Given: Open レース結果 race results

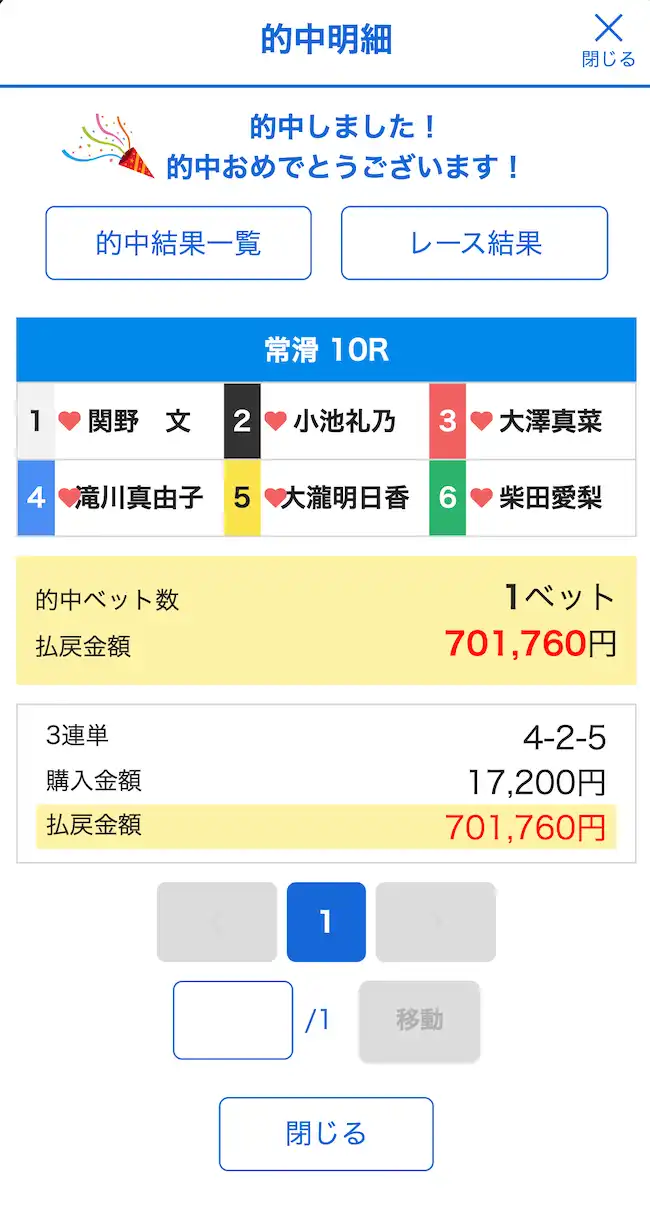Looking at the screenshot, I should (x=475, y=243).
